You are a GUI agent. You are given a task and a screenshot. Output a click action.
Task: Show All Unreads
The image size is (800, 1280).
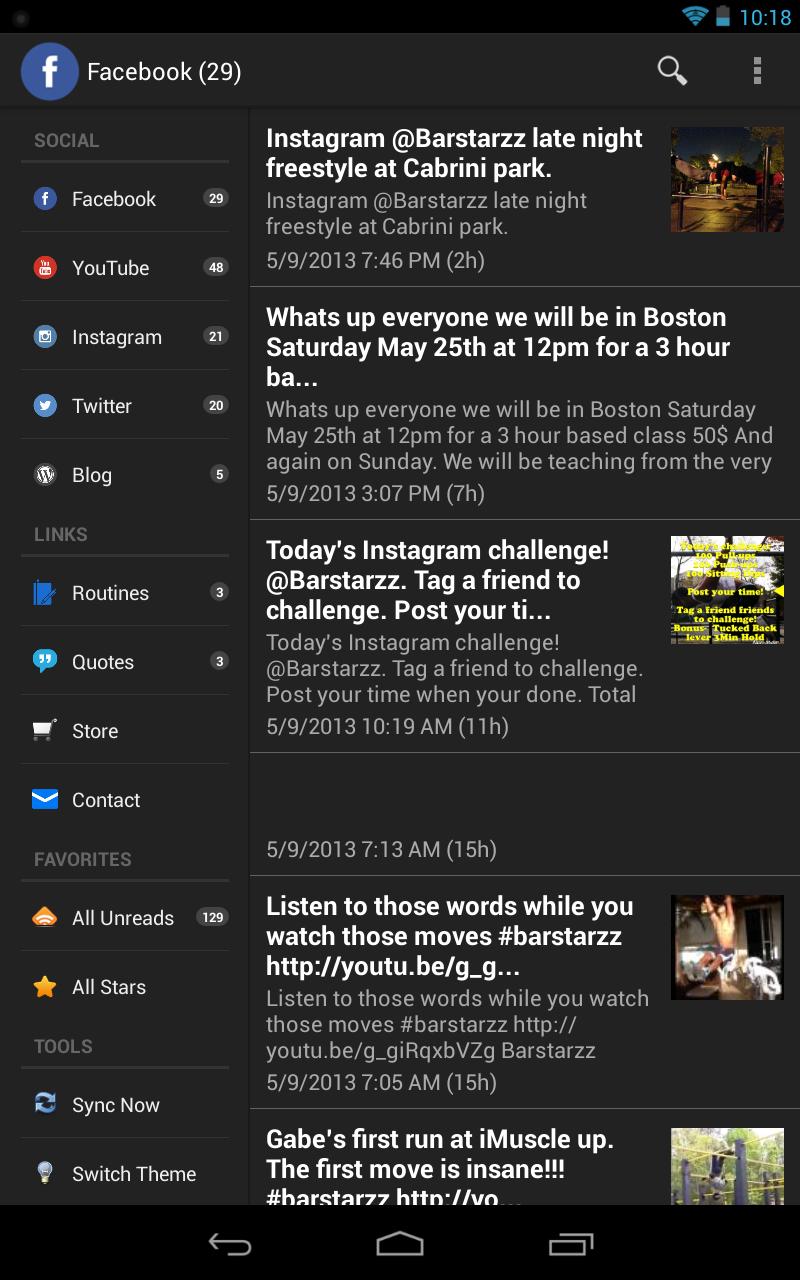pyautogui.click(x=124, y=918)
